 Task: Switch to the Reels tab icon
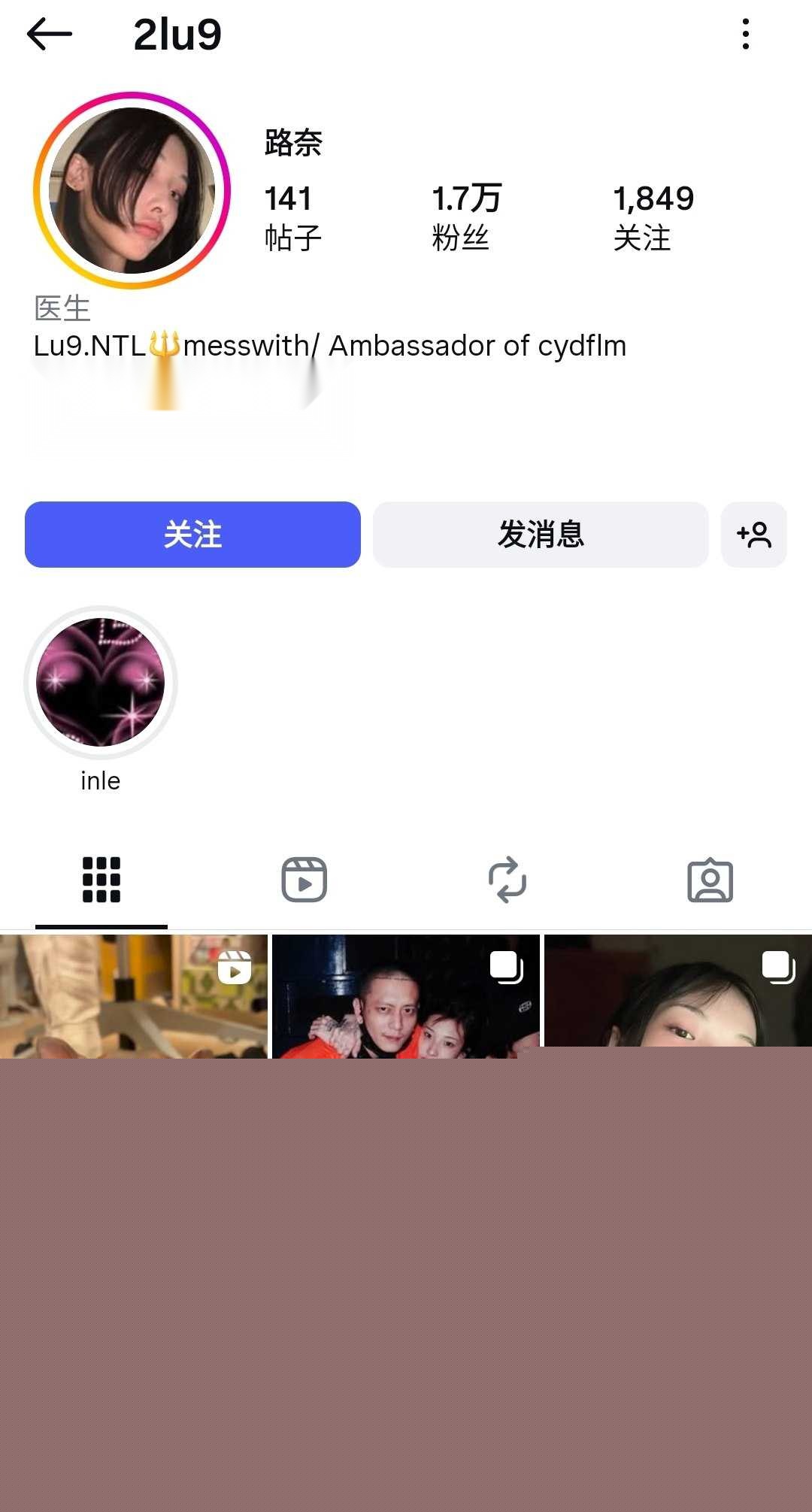tap(304, 879)
